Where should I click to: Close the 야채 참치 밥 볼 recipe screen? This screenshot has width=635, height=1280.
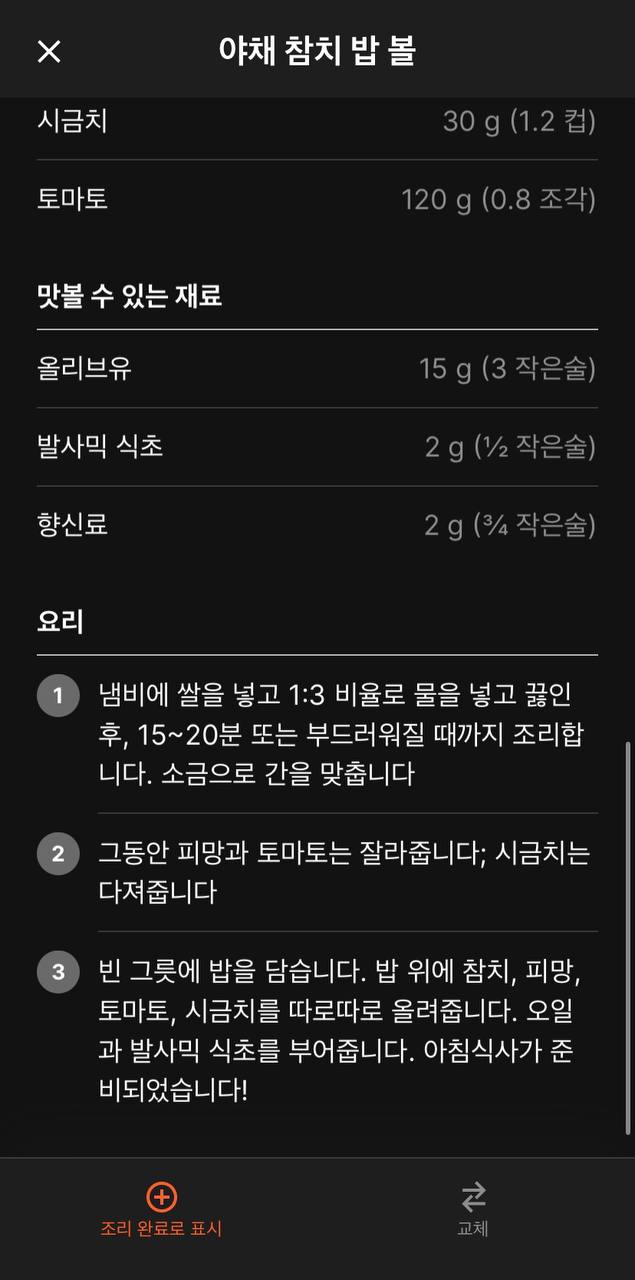(49, 51)
